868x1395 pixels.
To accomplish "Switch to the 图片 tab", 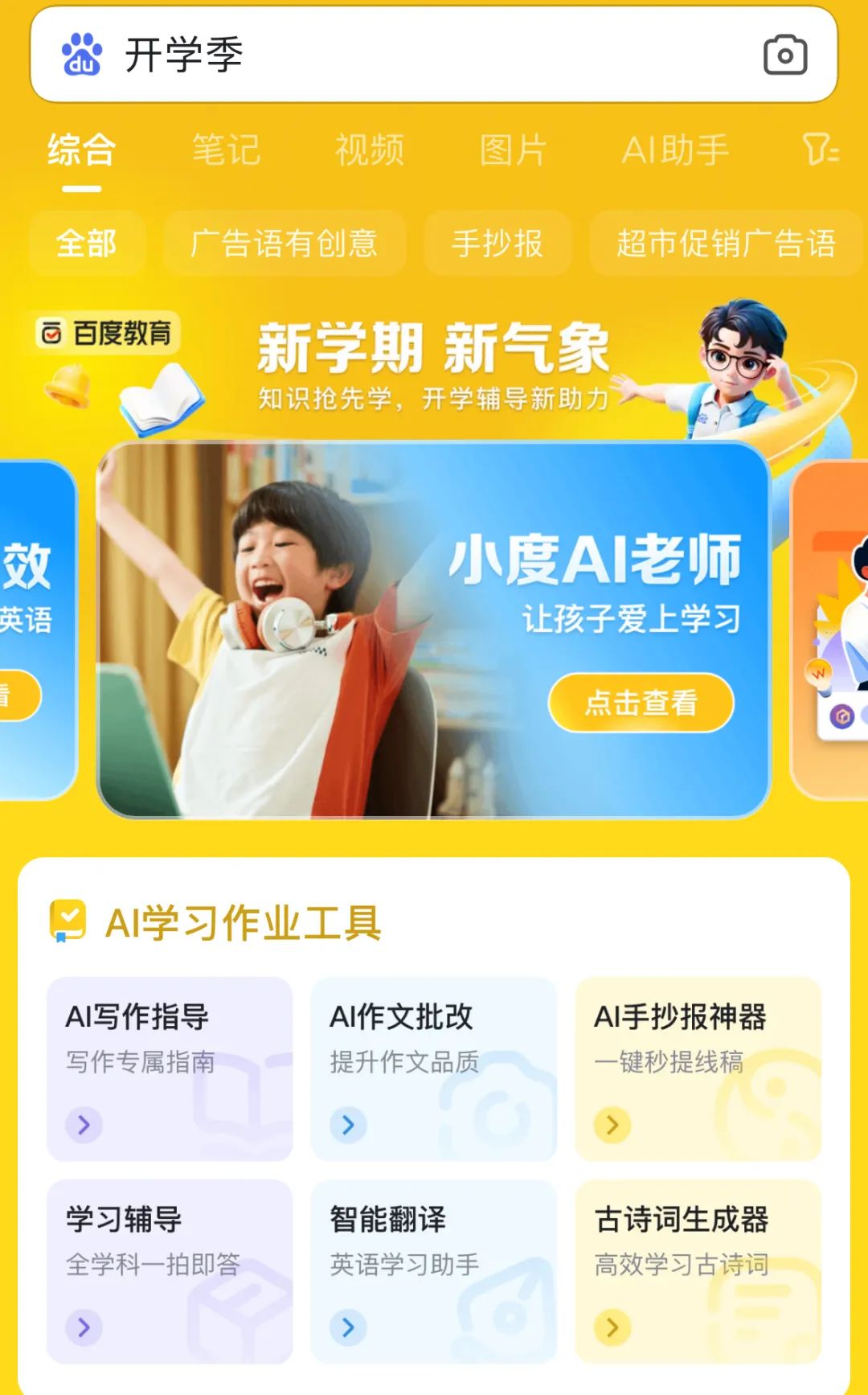I will coord(513,150).
